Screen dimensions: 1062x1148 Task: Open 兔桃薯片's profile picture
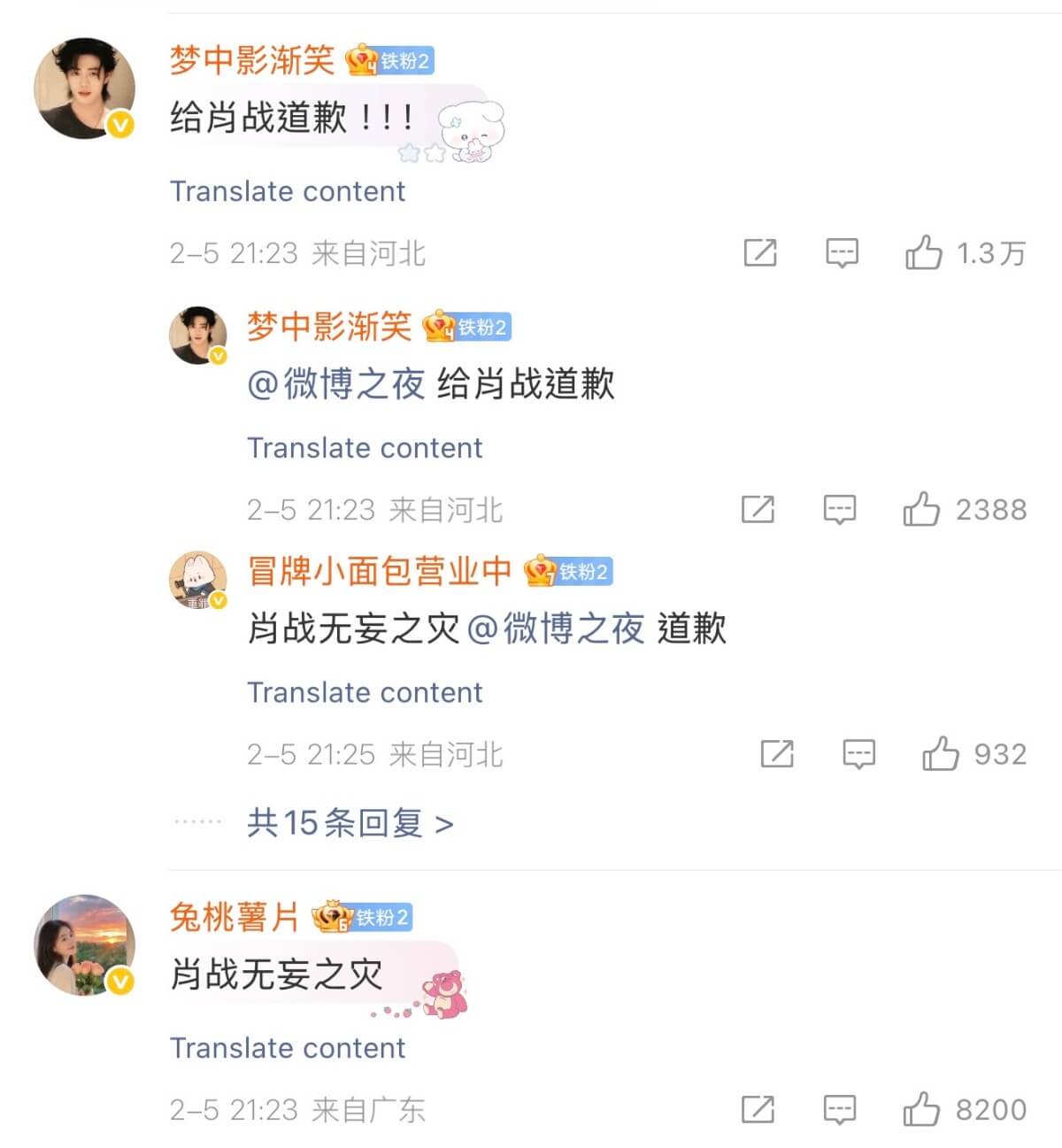tap(84, 944)
